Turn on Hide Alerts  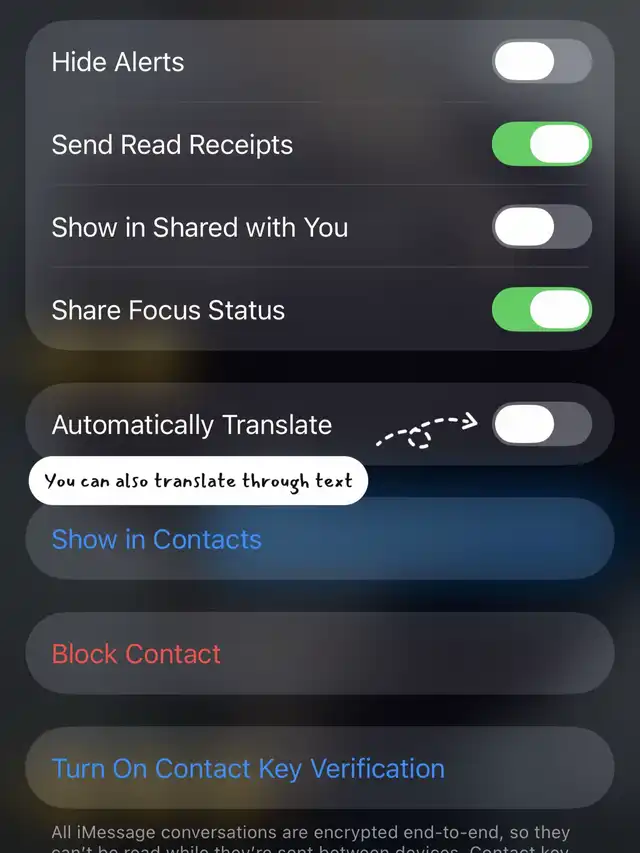click(x=541, y=62)
